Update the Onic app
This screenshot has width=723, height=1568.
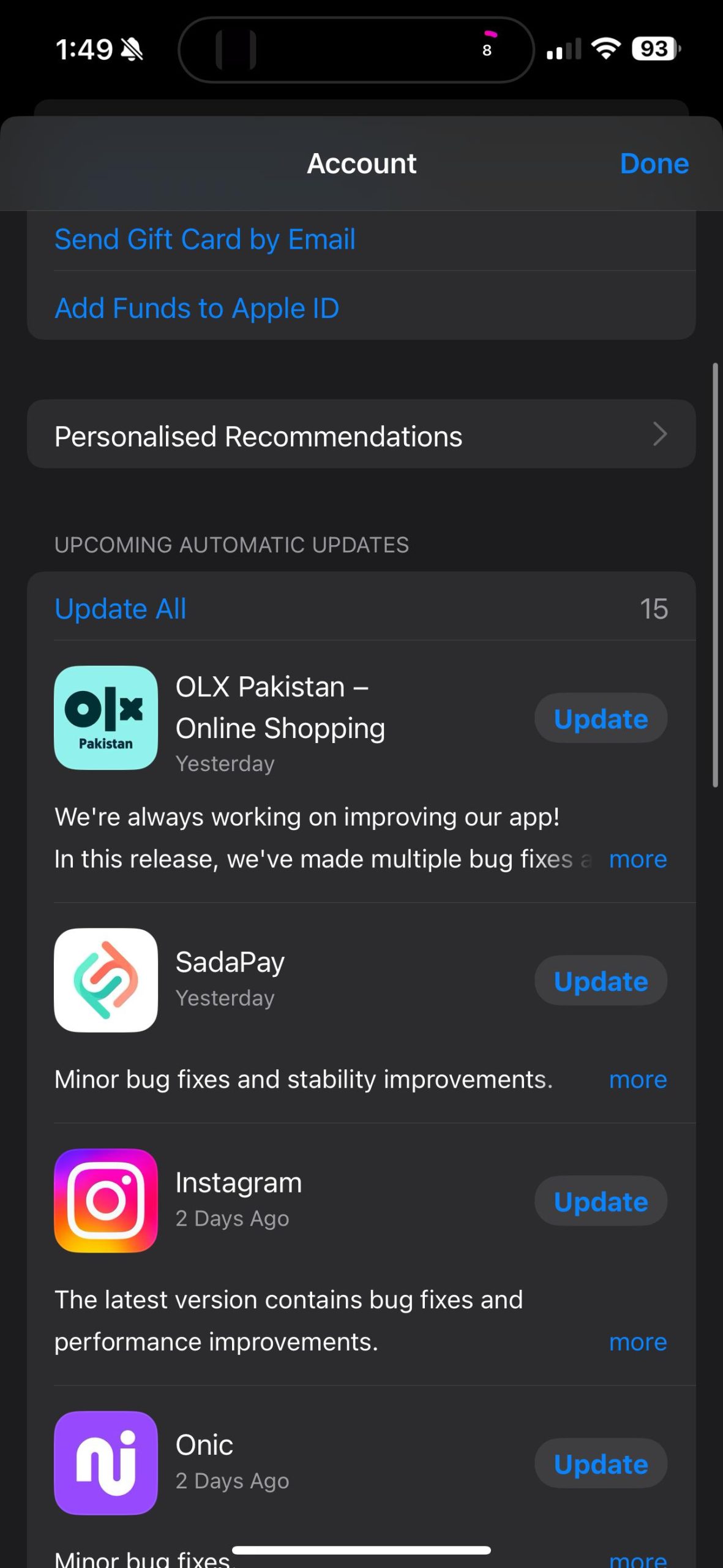pos(600,1463)
